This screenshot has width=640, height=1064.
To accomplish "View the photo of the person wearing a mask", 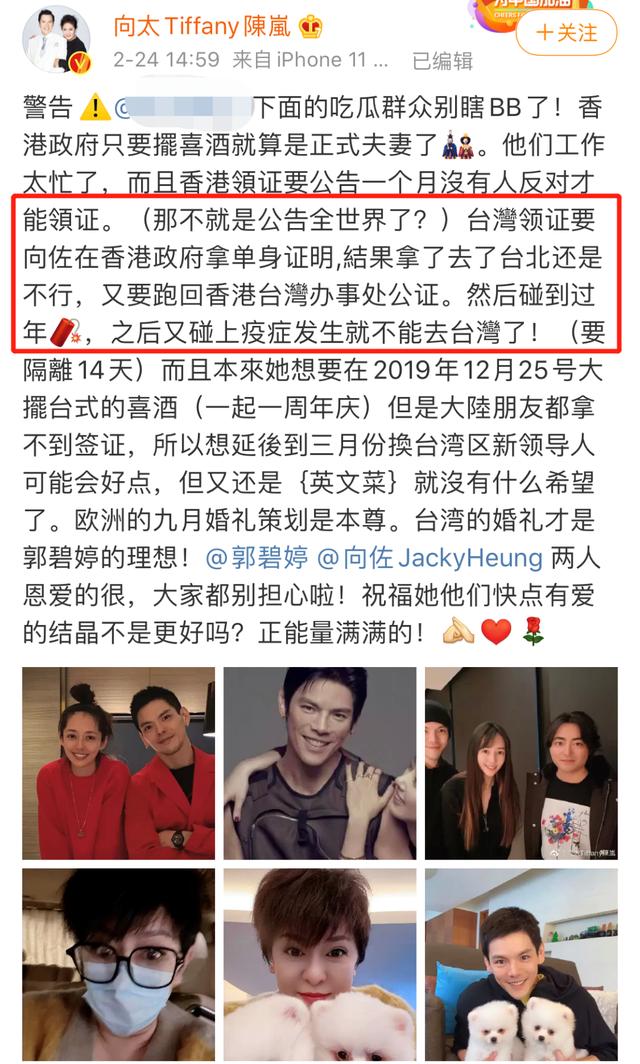I will pos(118,964).
